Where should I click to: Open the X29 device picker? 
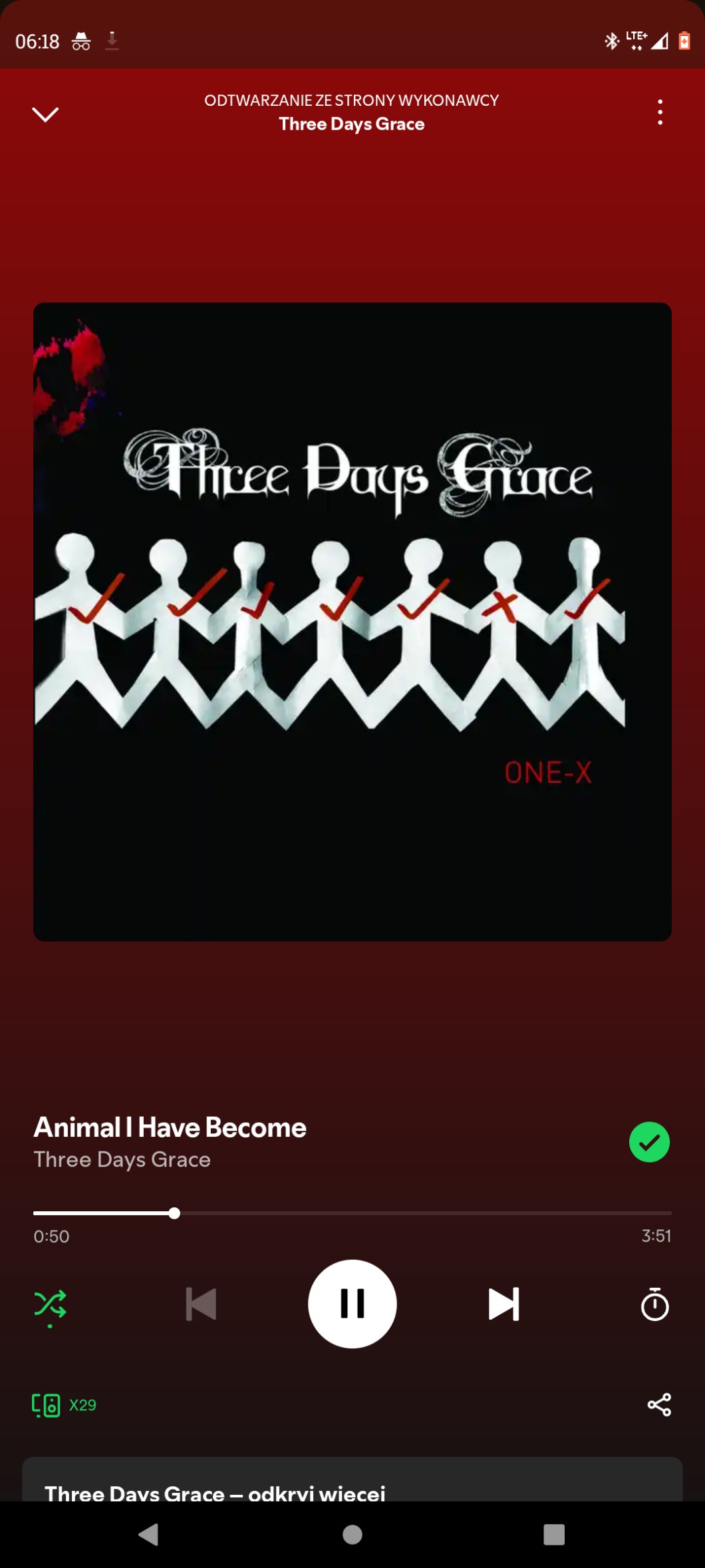(x=65, y=1405)
